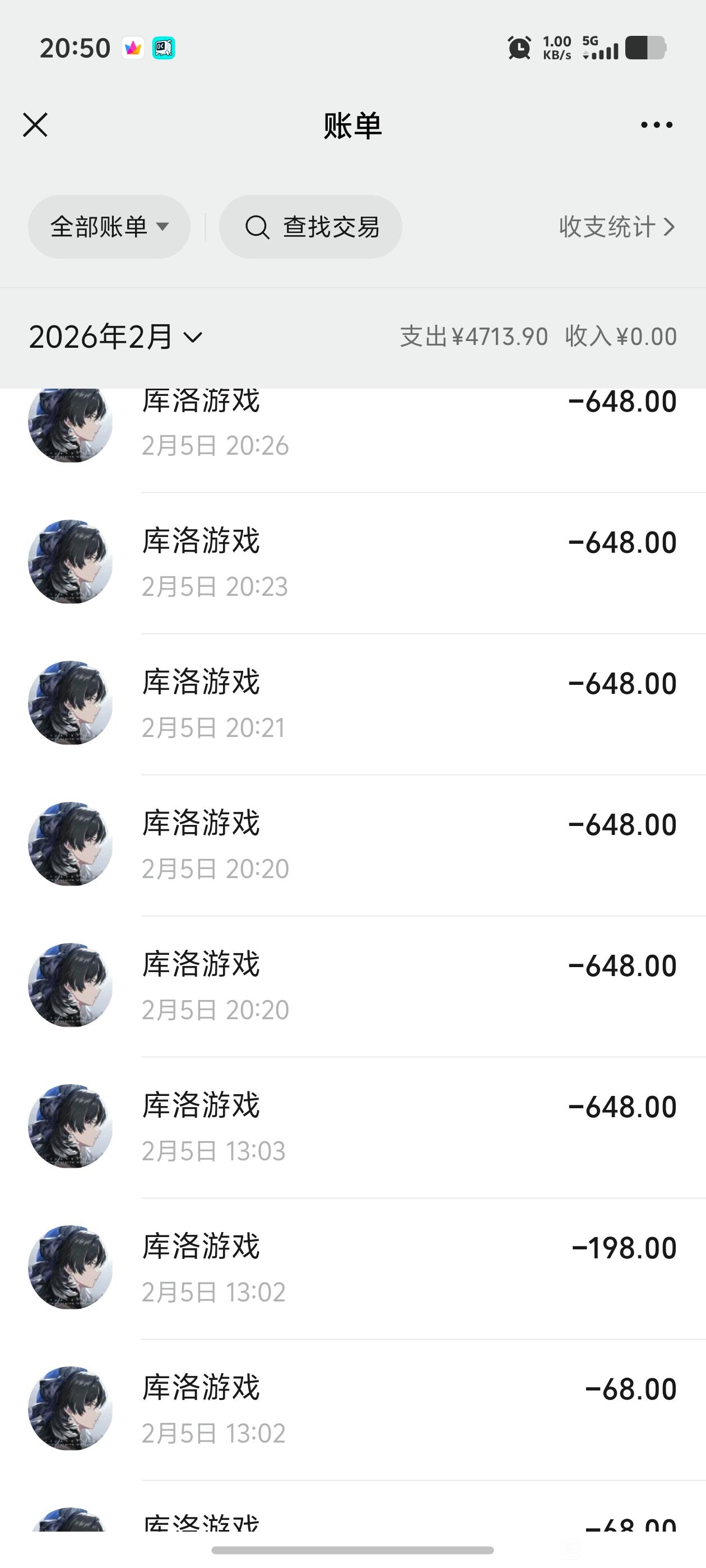View the 库洛游戏 payment at 13:03
706x1568 pixels.
tap(365, 1127)
